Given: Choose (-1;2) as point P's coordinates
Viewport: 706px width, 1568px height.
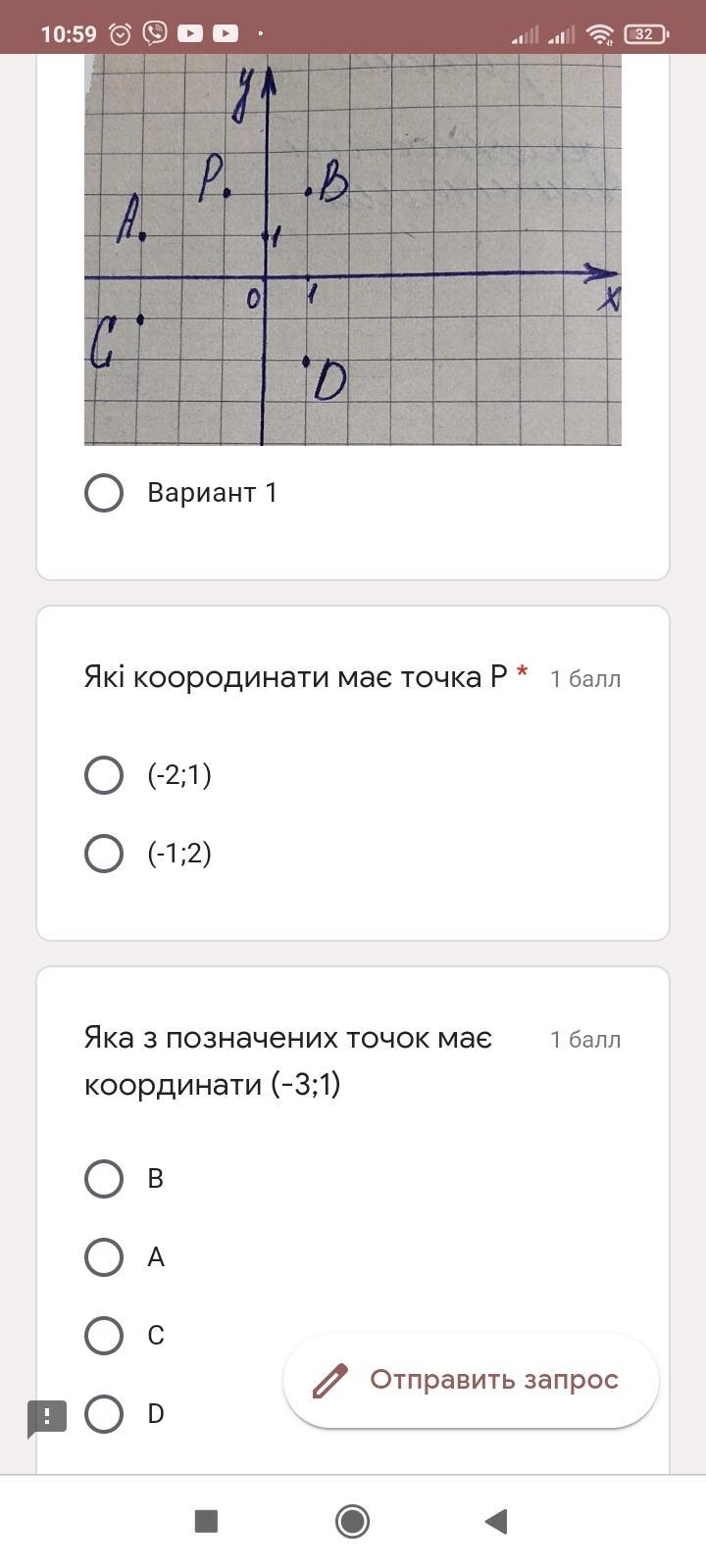Looking at the screenshot, I should 104,854.
